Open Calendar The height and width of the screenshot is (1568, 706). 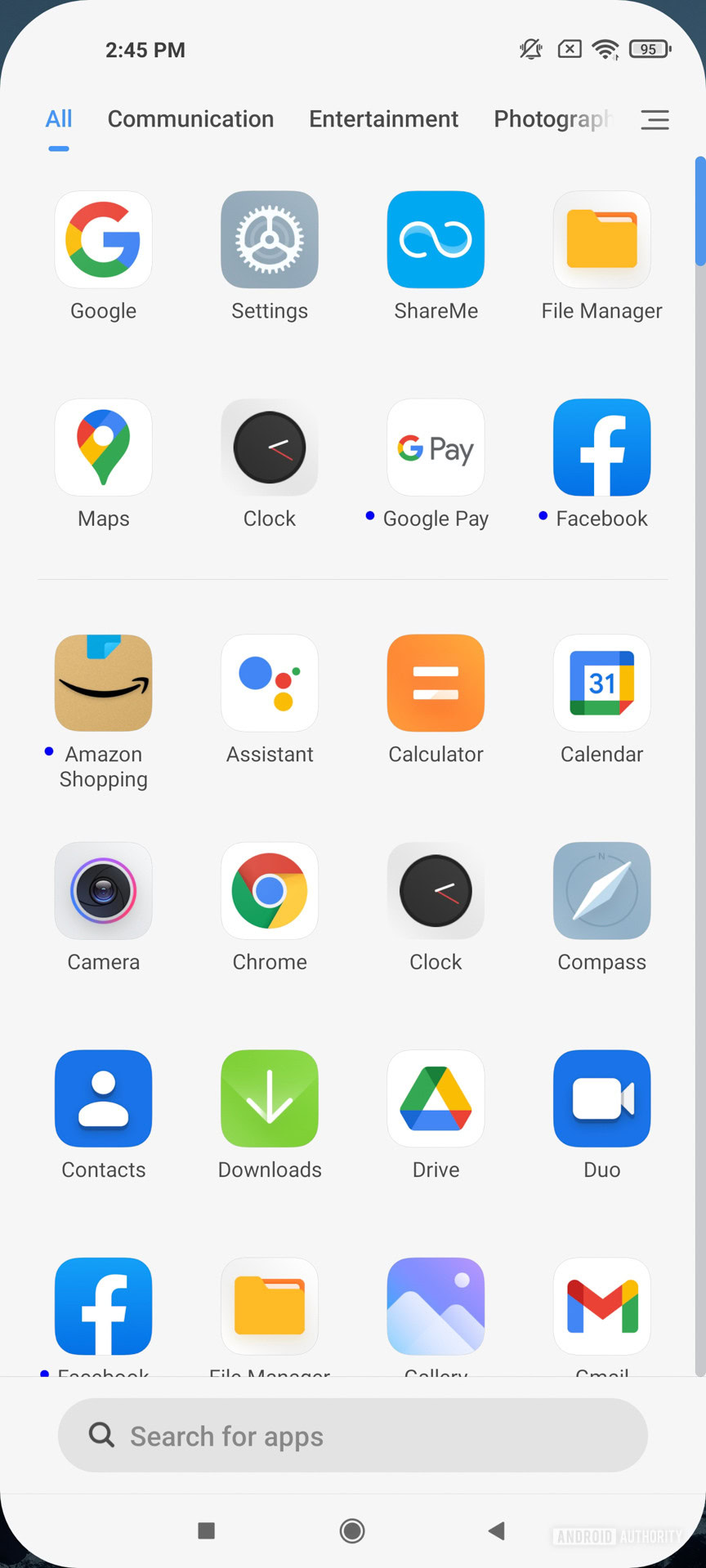click(601, 684)
